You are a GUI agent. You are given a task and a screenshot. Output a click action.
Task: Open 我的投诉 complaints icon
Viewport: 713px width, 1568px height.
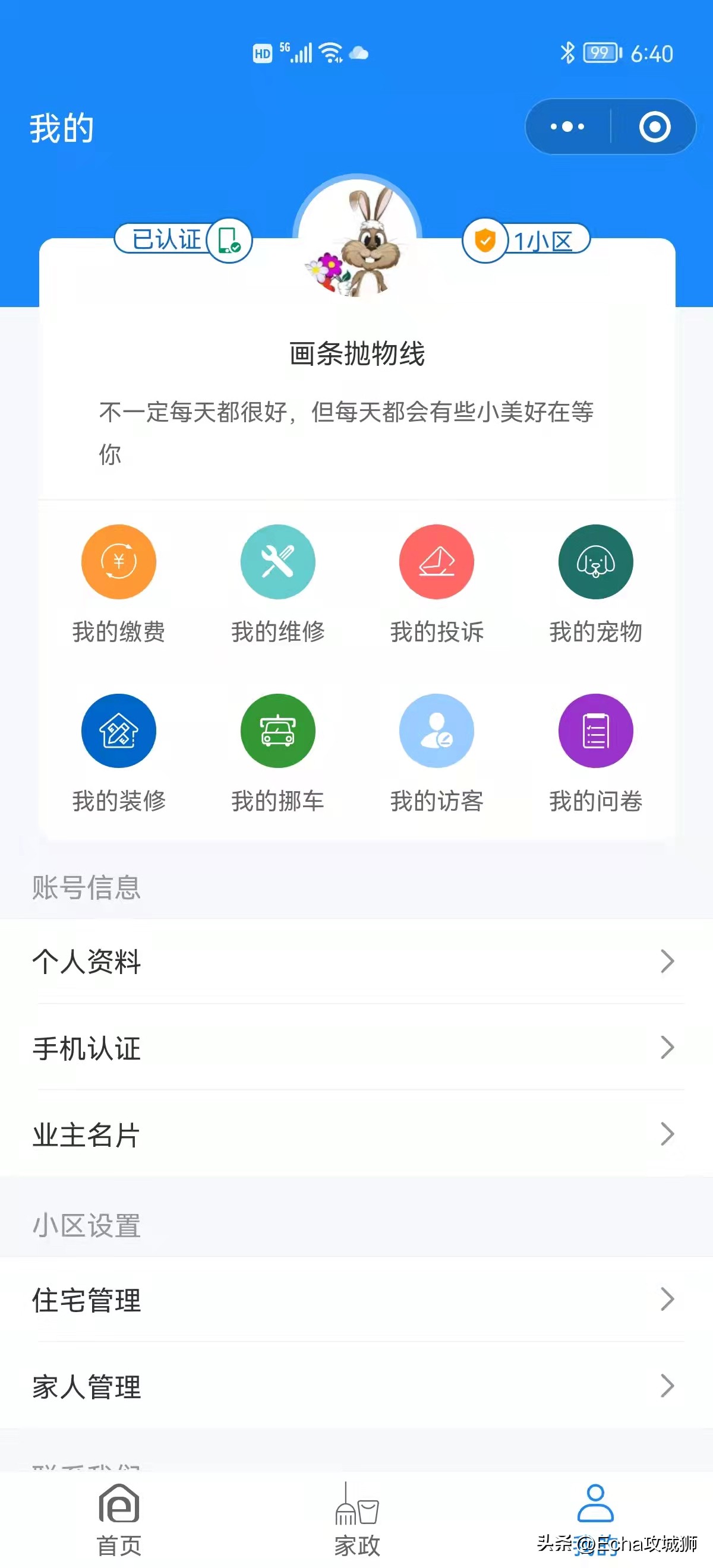pos(436,561)
